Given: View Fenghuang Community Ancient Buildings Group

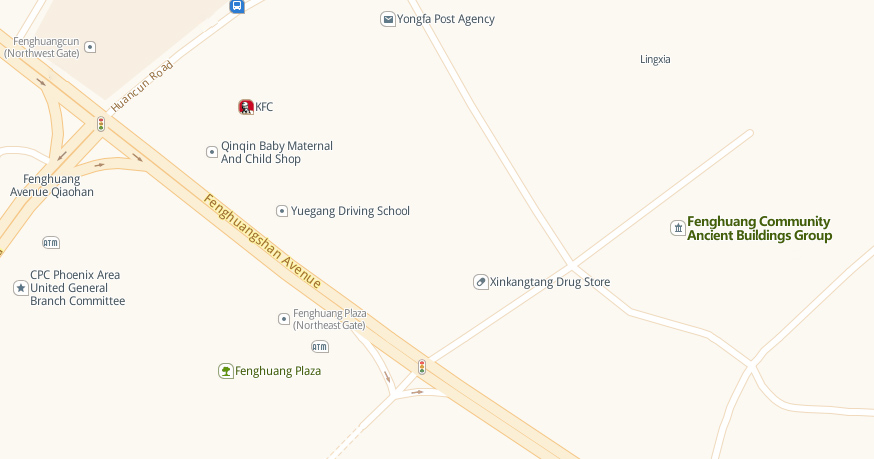Looking at the screenshot, I should tap(678, 229).
